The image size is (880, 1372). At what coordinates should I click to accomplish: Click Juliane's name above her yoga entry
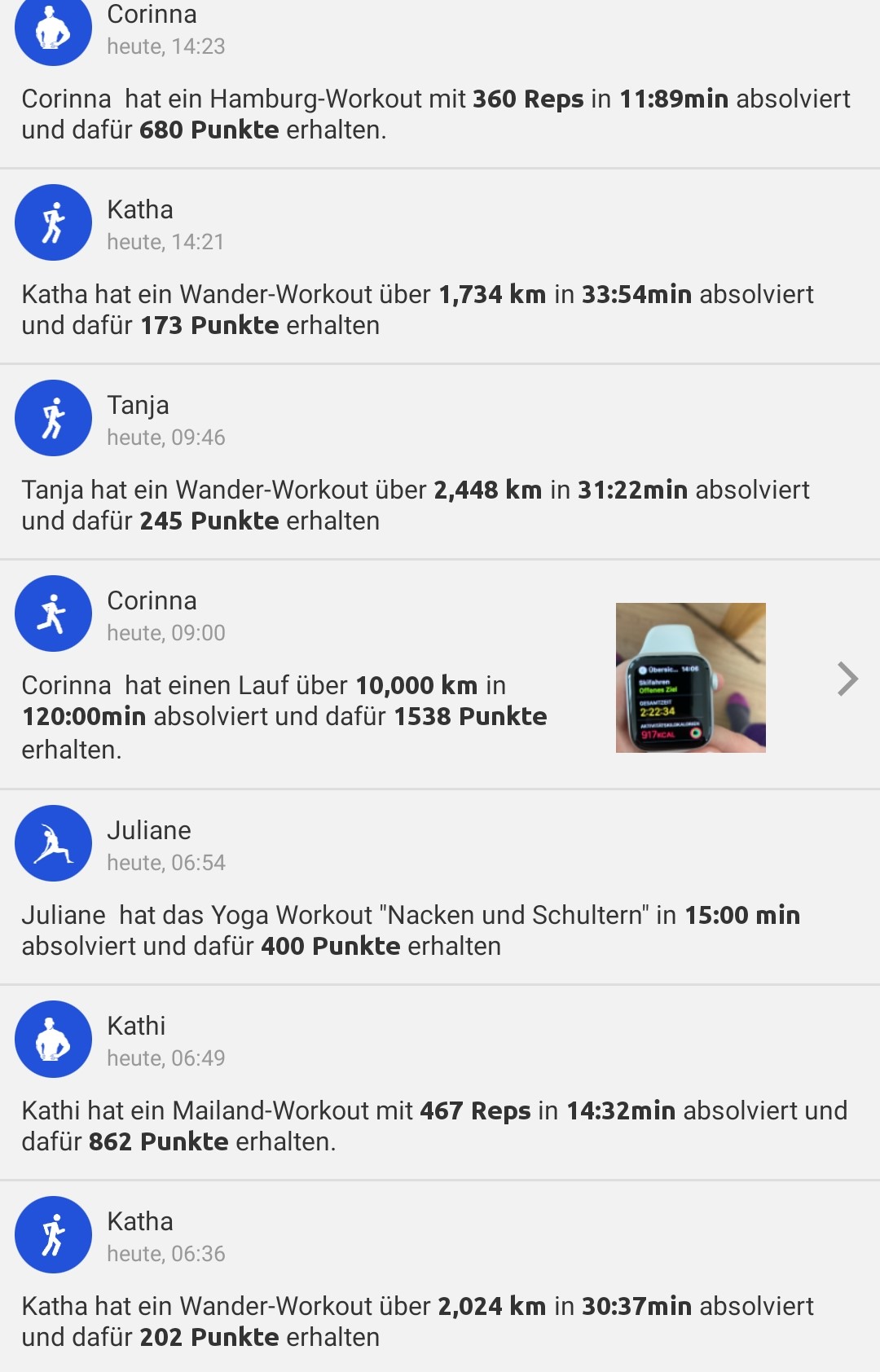point(149,830)
